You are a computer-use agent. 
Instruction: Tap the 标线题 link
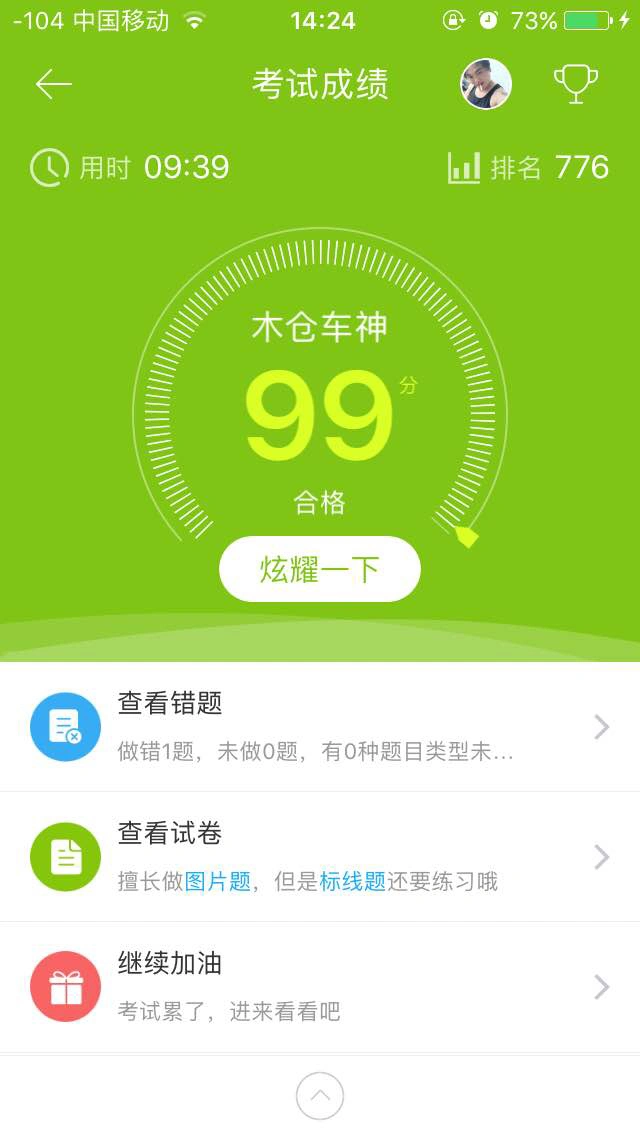click(352, 881)
